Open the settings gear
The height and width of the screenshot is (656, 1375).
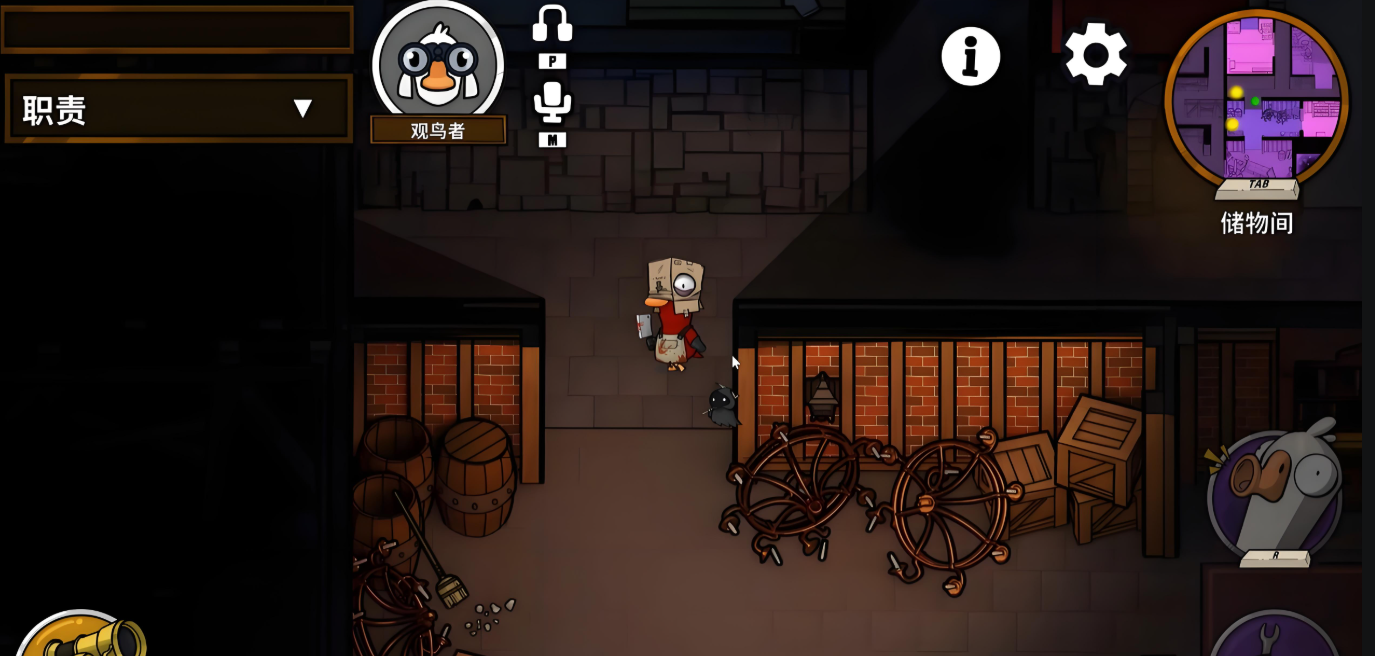(1095, 54)
